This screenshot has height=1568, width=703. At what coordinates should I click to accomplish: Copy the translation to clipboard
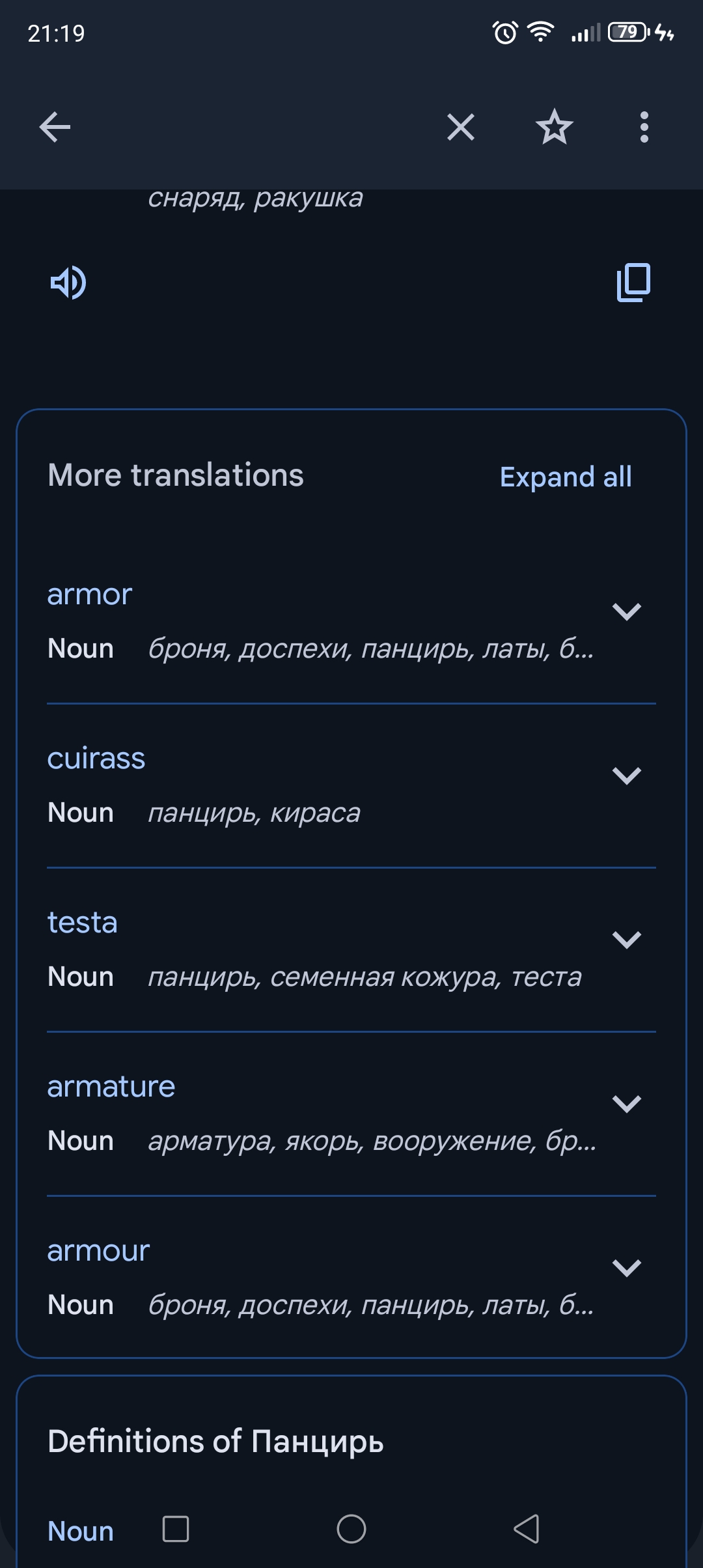click(633, 283)
